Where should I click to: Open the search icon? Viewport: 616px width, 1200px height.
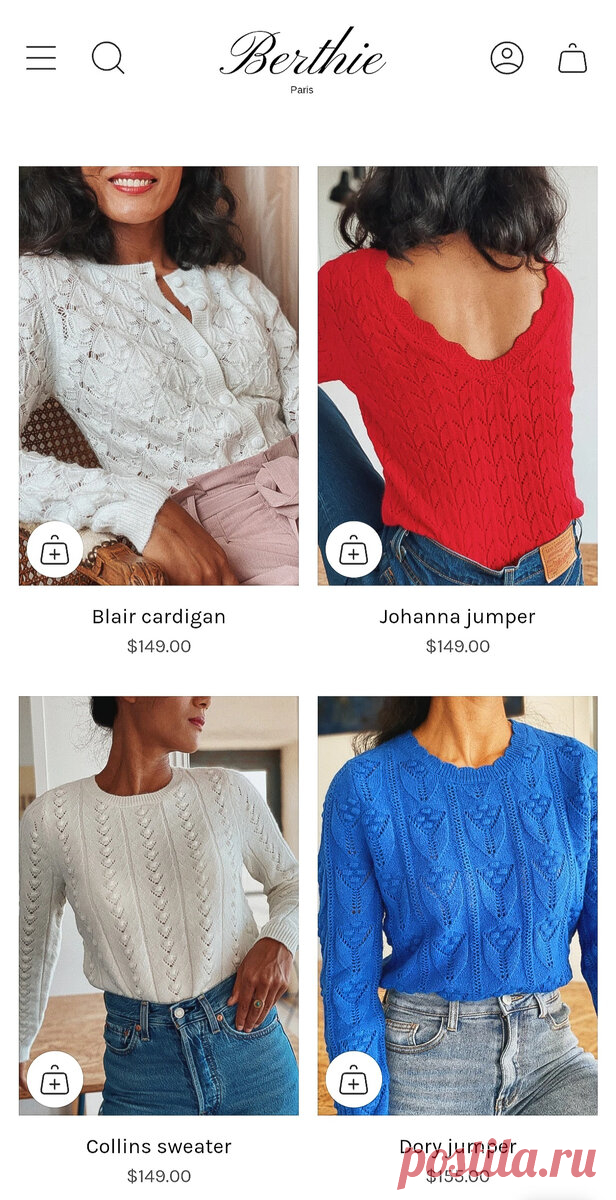108,58
